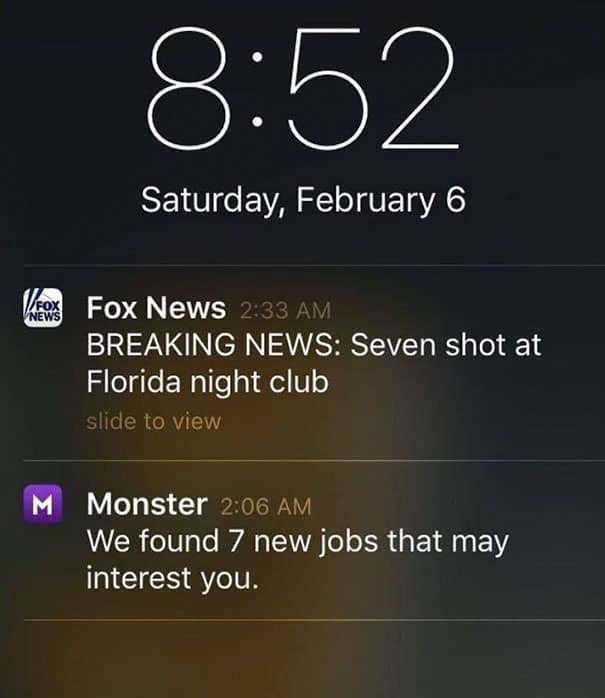The width and height of the screenshot is (605, 698).
Task: Open the Fox News breaking news notification
Action: pyautogui.click(x=314, y=363)
